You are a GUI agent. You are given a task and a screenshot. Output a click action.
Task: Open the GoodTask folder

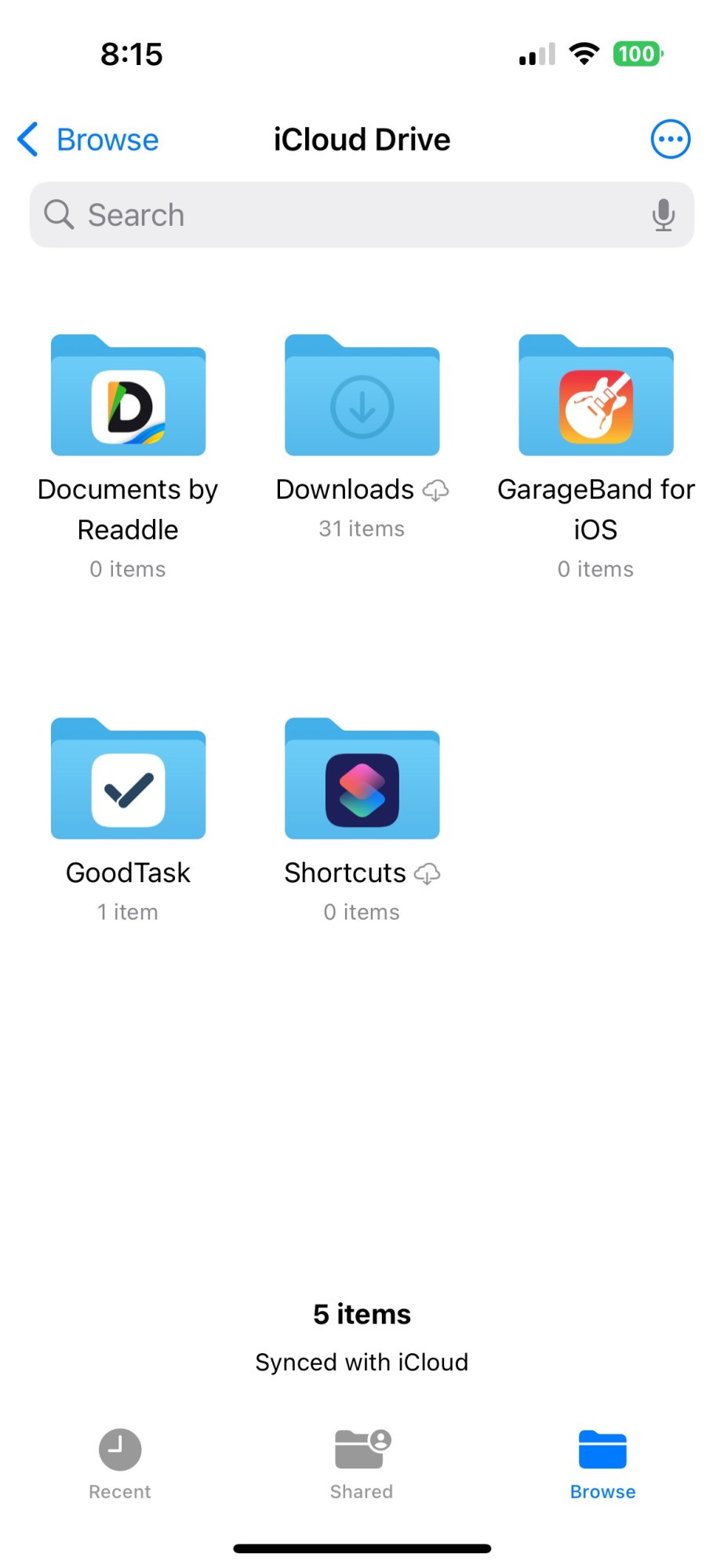pos(128,780)
